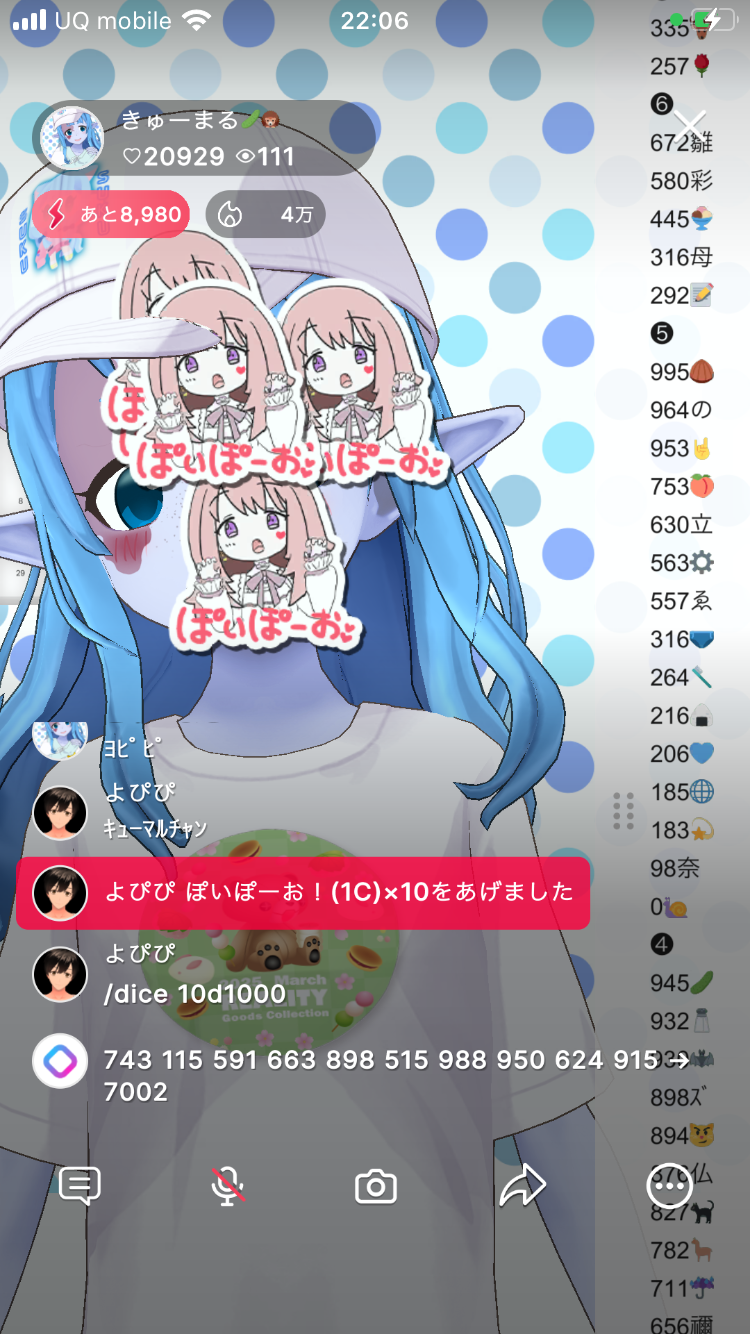The width and height of the screenshot is (750, 1334).
Task: Close the live stream view
Action: 689,125
